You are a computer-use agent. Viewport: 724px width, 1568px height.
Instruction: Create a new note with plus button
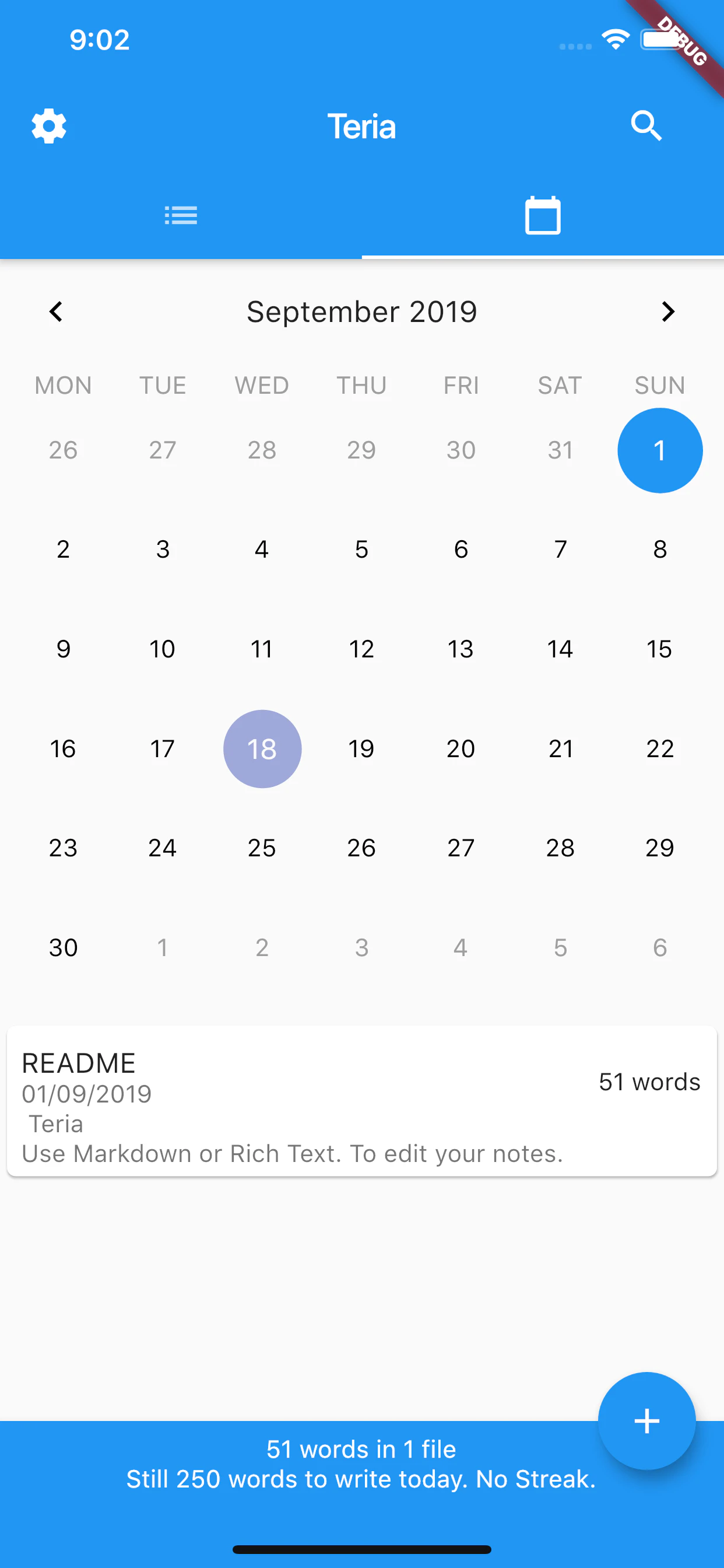646,1420
